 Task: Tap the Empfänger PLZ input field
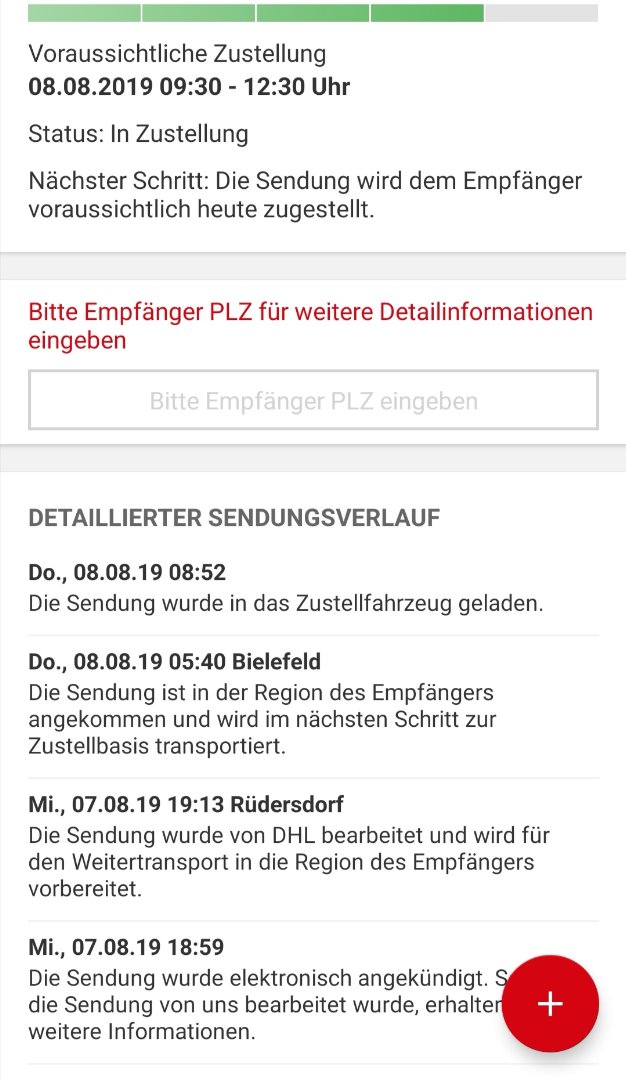(x=313, y=401)
